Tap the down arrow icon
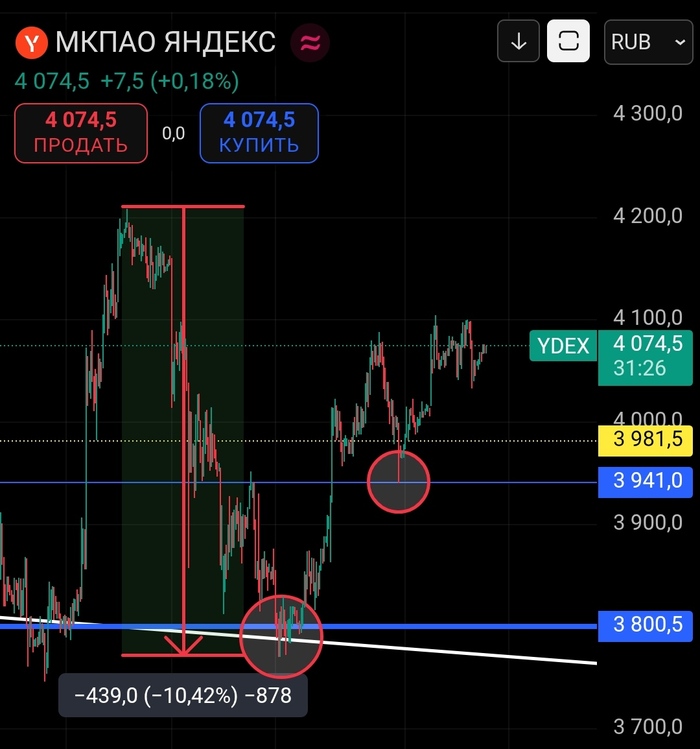This screenshot has width=700, height=749. pyautogui.click(x=518, y=42)
